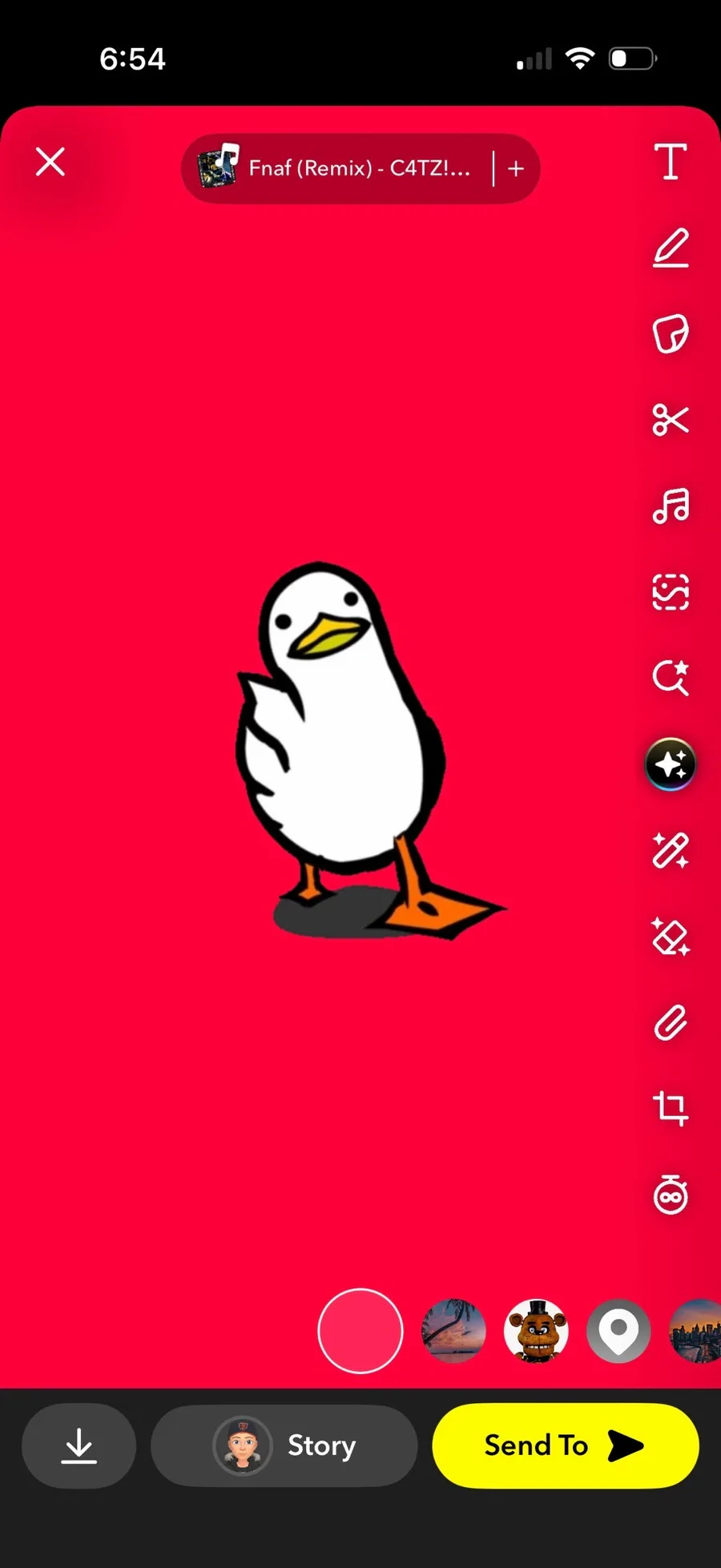Open the magic wand sparkle tool
The image size is (721, 1568).
[x=671, y=851]
